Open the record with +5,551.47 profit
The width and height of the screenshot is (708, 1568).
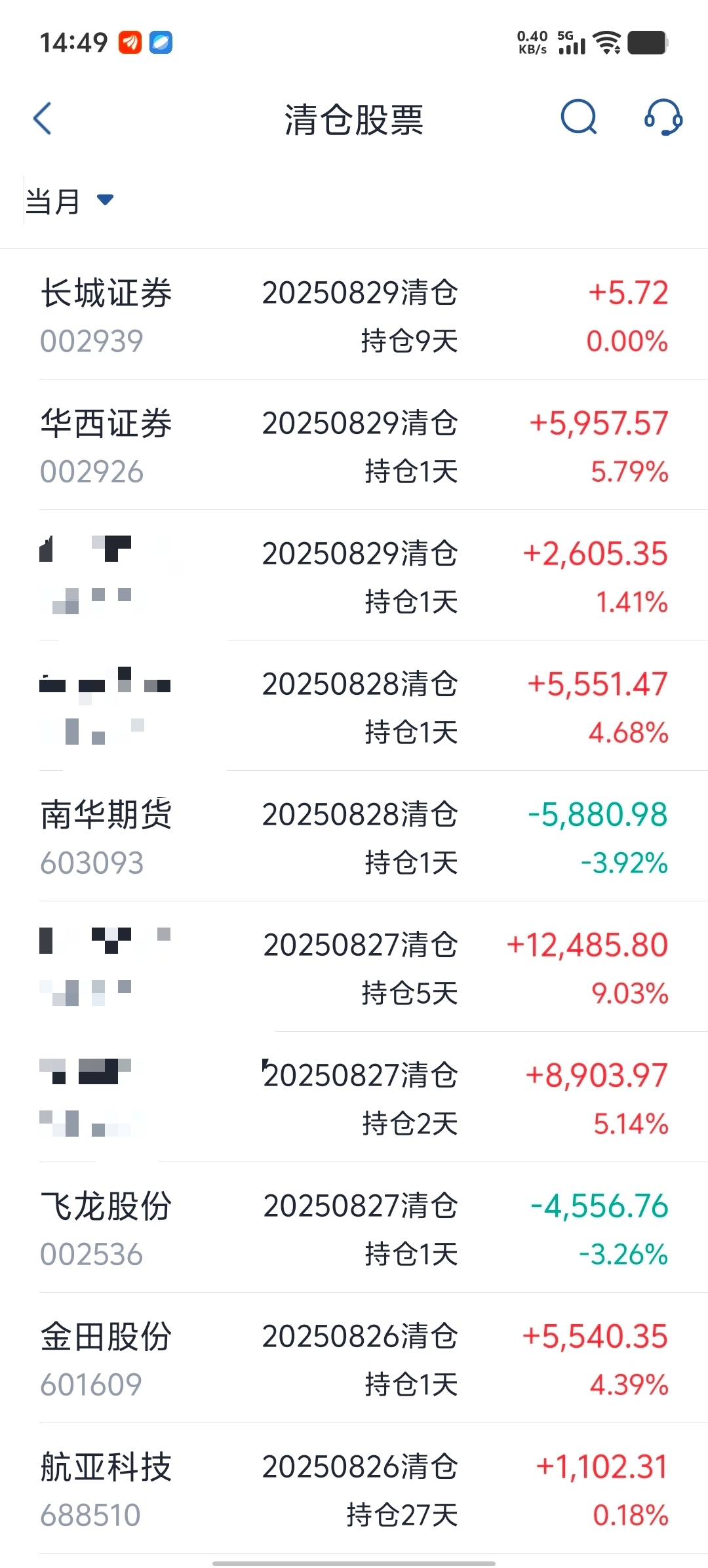[354, 706]
